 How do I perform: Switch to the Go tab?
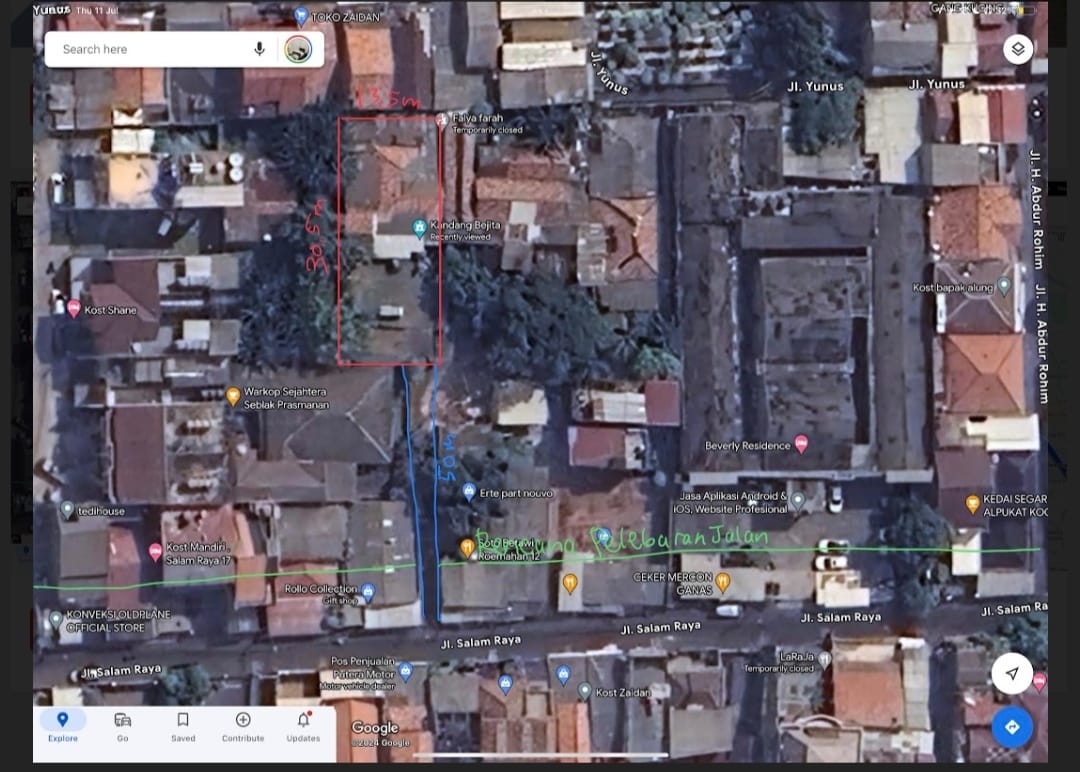point(122,726)
